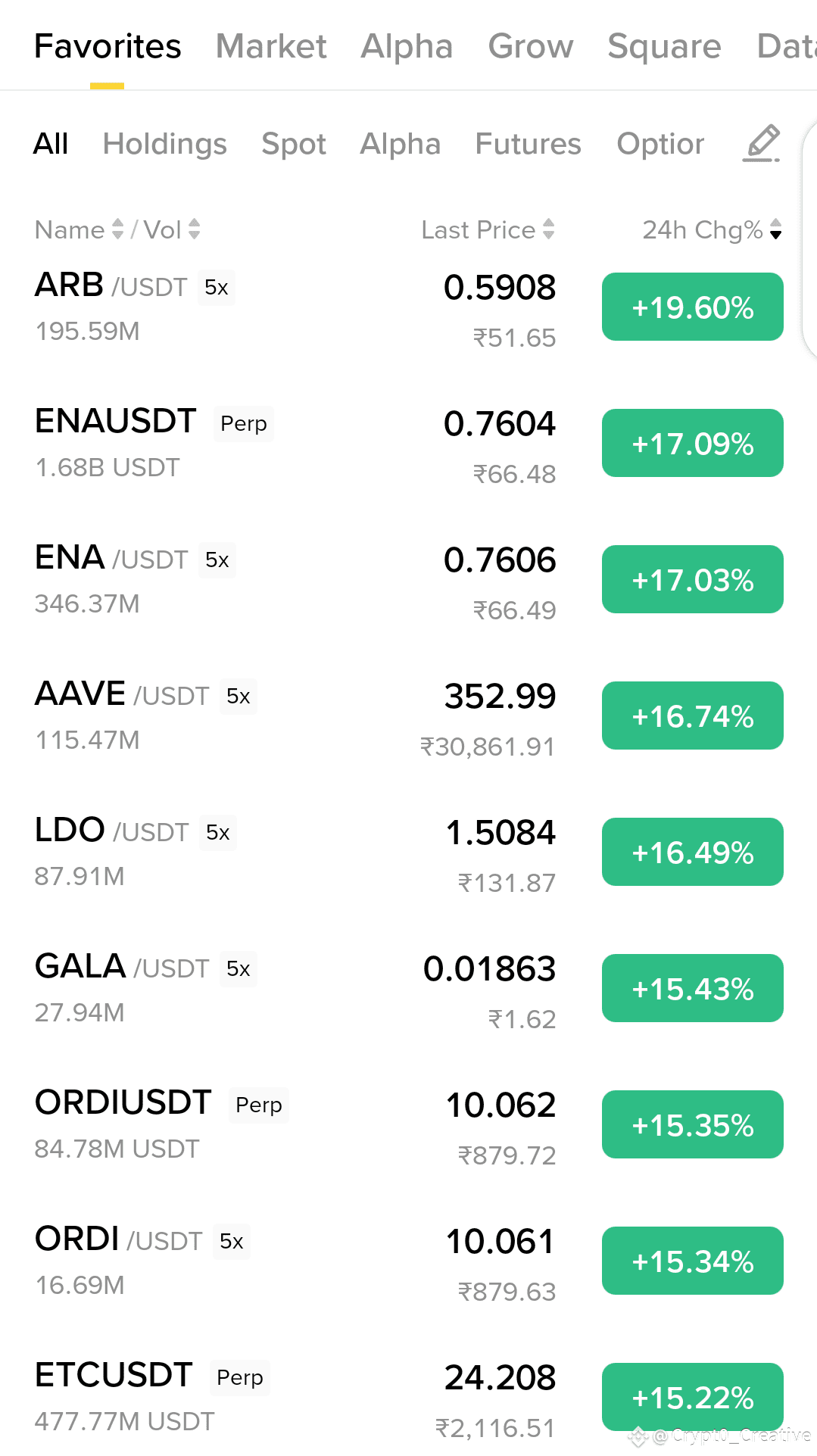Open the Grow tab
This screenshot has width=817, height=1456.
tap(531, 46)
